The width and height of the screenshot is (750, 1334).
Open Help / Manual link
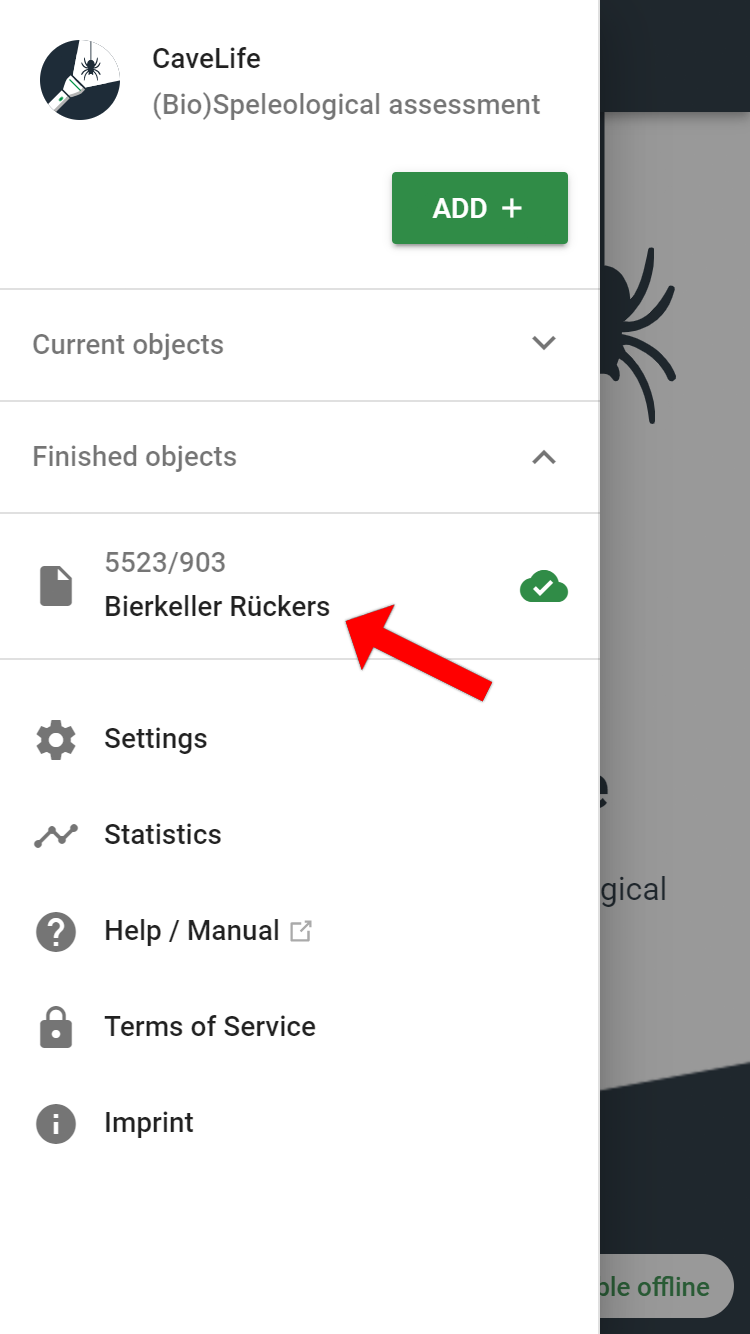pyautogui.click(x=300, y=931)
